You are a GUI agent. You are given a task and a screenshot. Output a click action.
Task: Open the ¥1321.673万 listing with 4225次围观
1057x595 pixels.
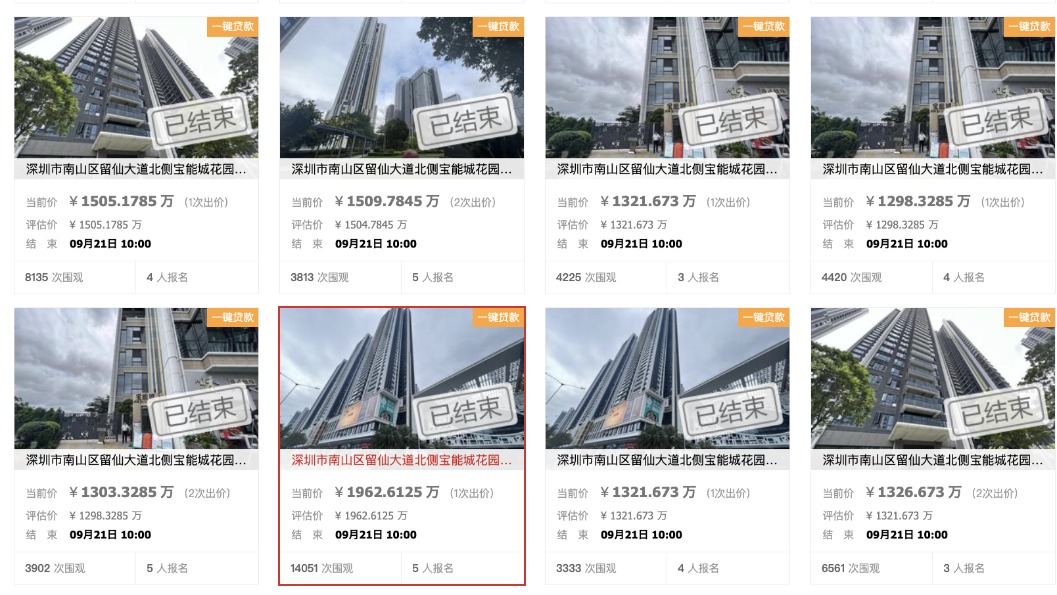667,170
